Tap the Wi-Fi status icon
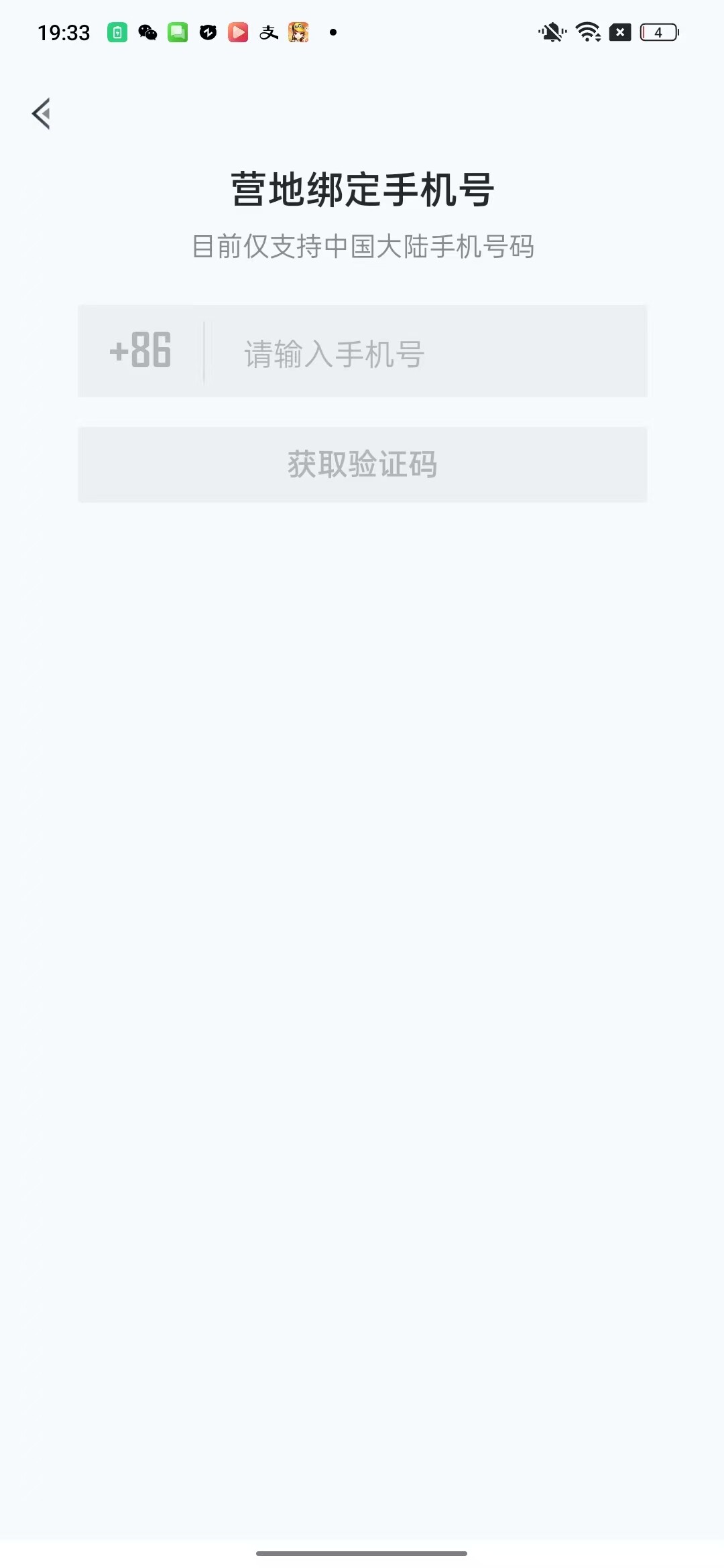The height and width of the screenshot is (1568, 724). tap(587, 31)
